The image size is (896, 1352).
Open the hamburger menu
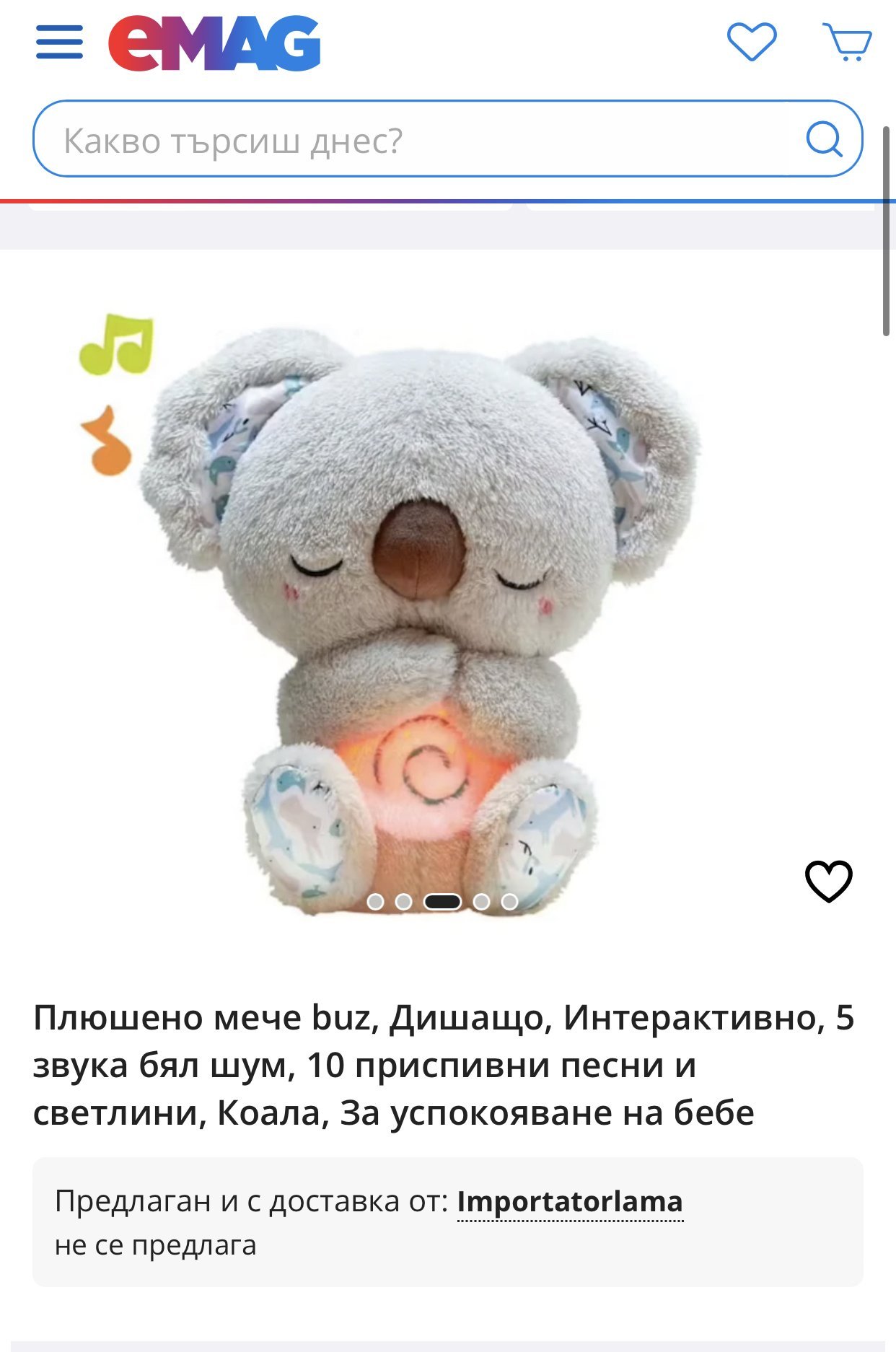point(59,42)
